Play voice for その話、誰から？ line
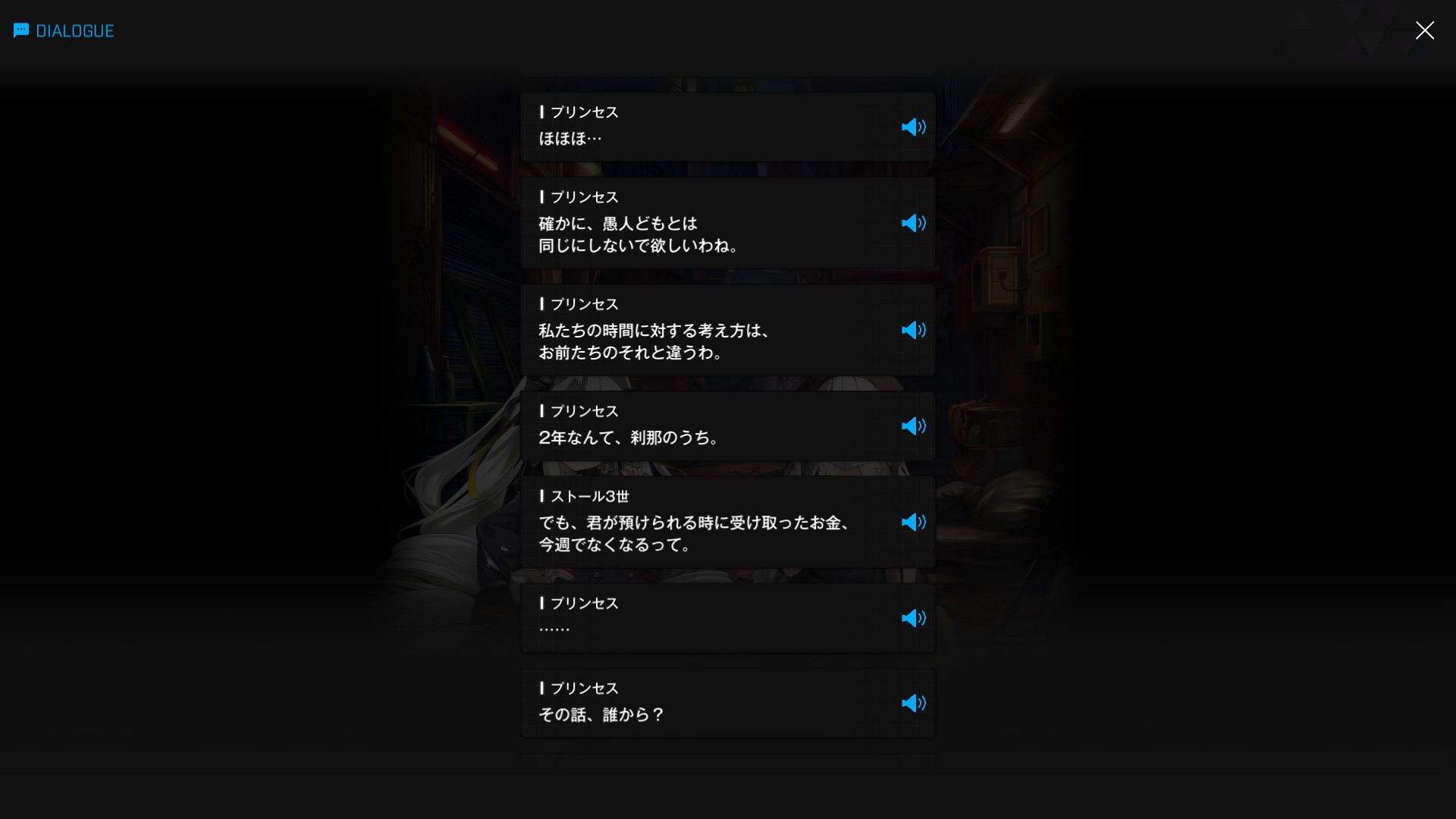This screenshot has width=1456, height=819. click(x=913, y=703)
